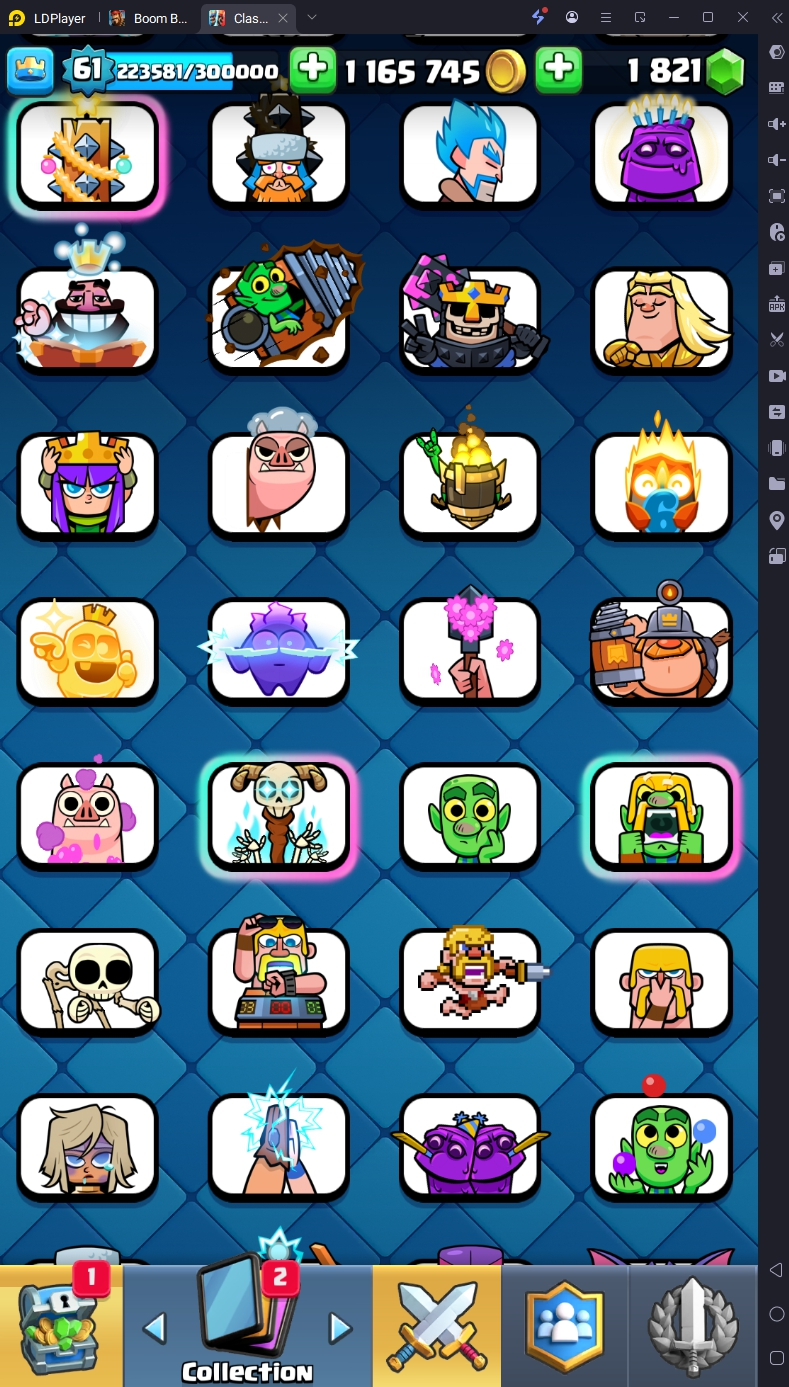Pick the pink hog with bubbles emote
The width and height of the screenshot is (789, 1387).
(87, 816)
